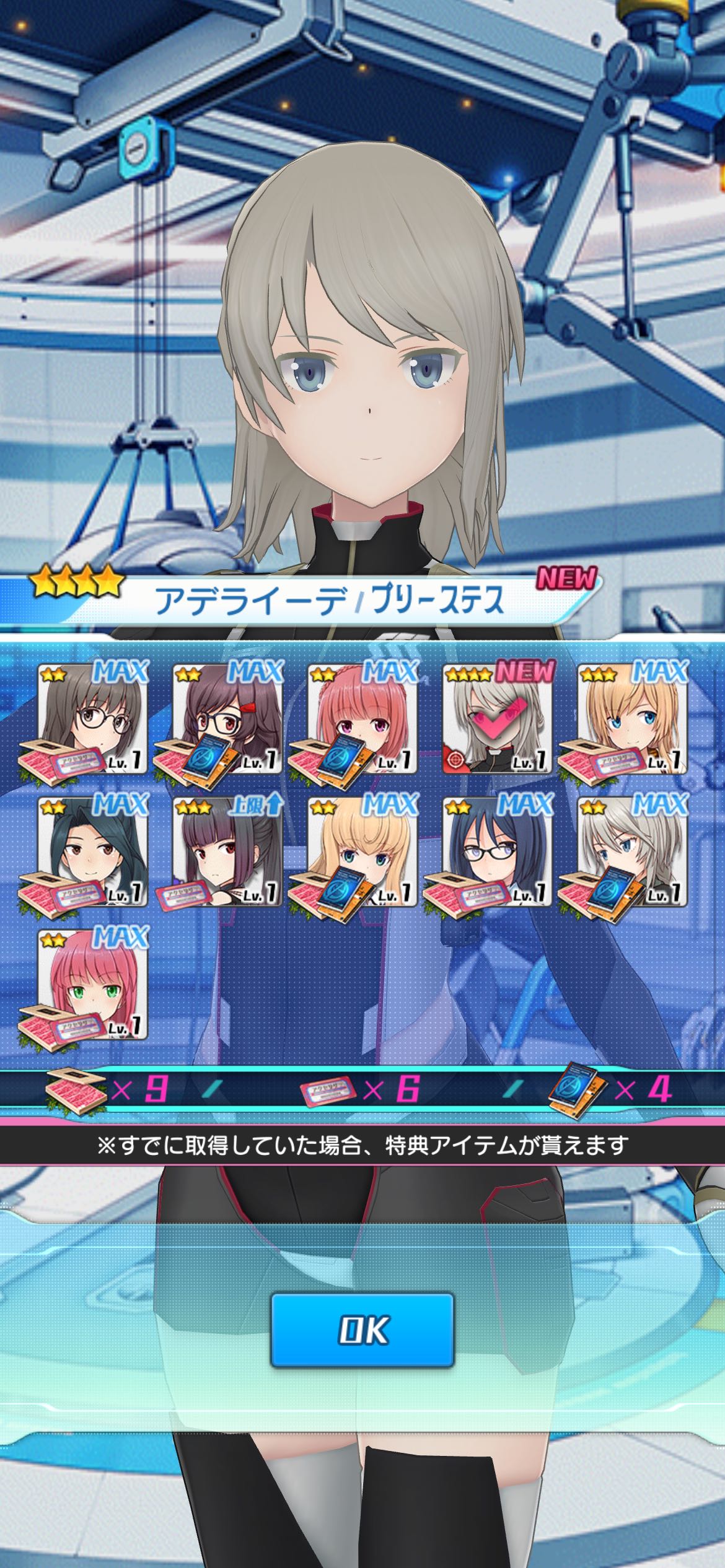Select the character with red hair clip
Image resolution: width=725 pixels, height=1568 pixels.
(x=227, y=719)
